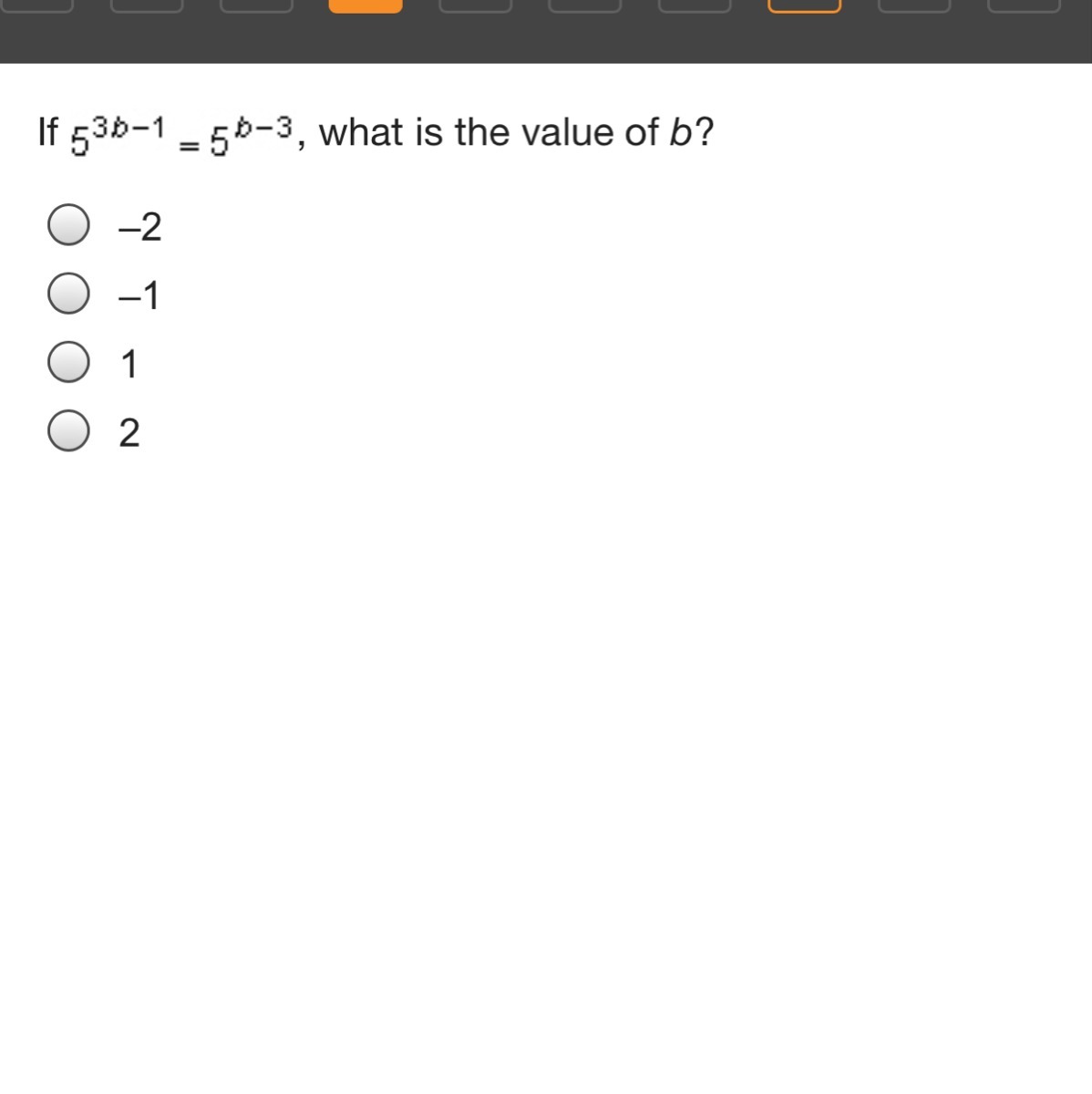Select the answer option –2
1092x1094 pixels.
click(x=69, y=225)
